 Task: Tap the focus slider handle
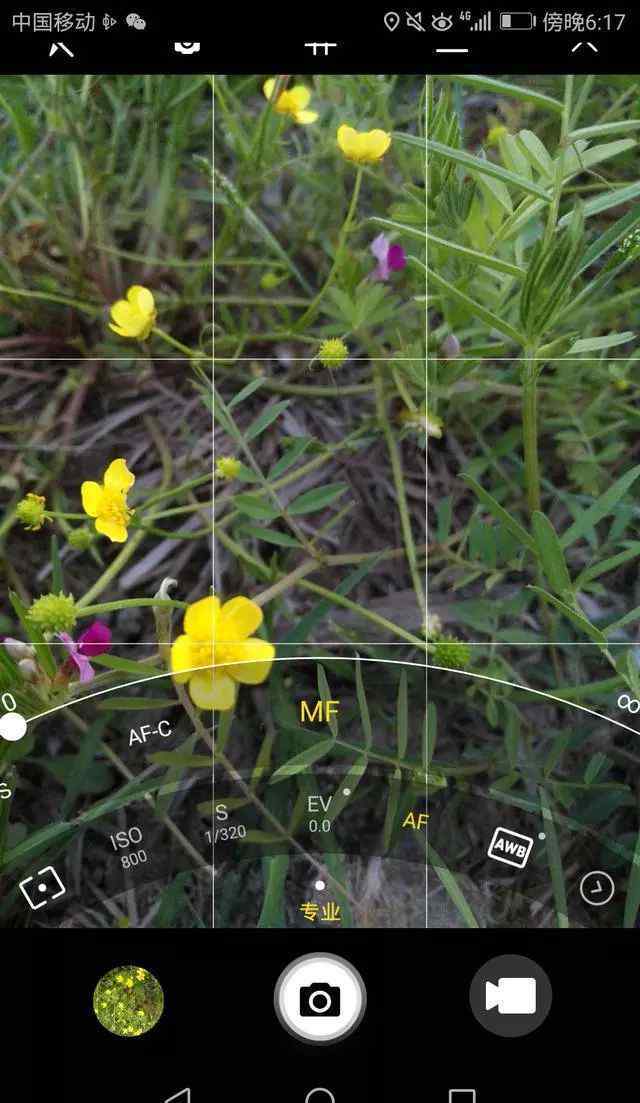12,727
